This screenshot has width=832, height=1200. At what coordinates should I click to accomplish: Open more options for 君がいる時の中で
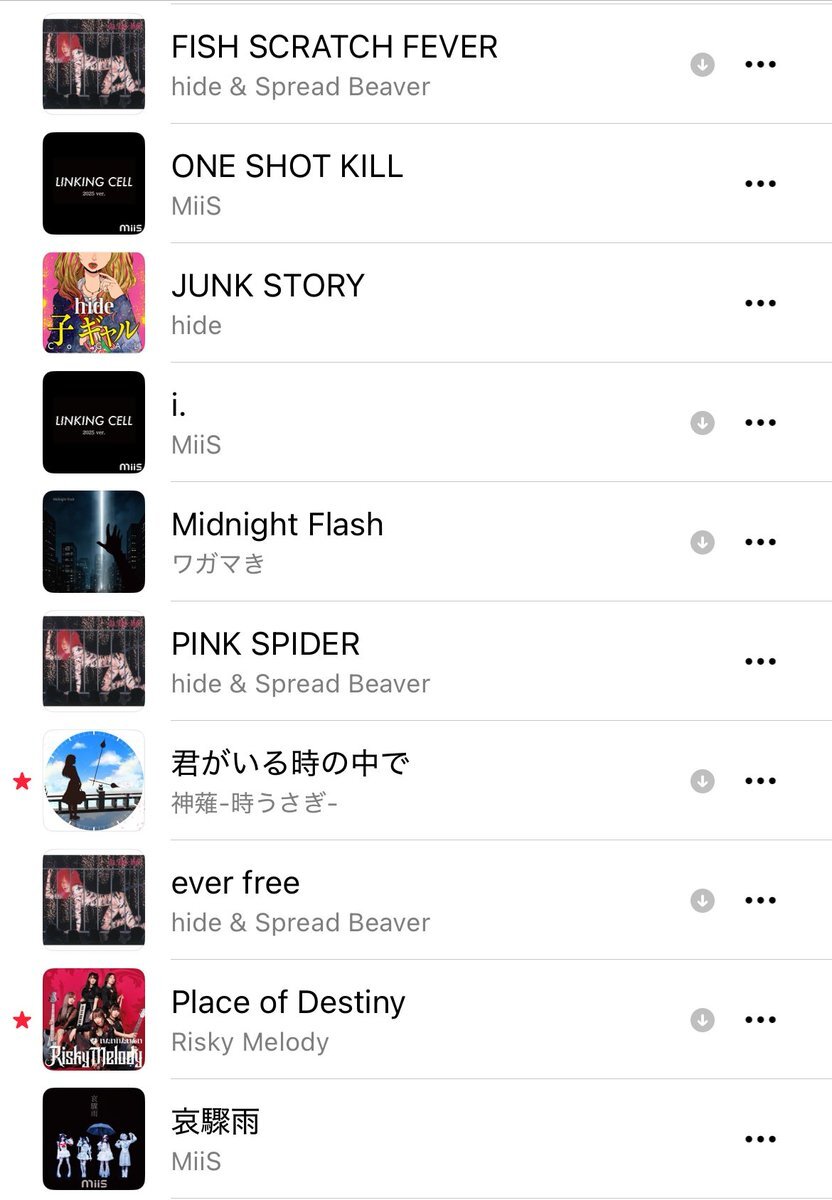tap(761, 781)
